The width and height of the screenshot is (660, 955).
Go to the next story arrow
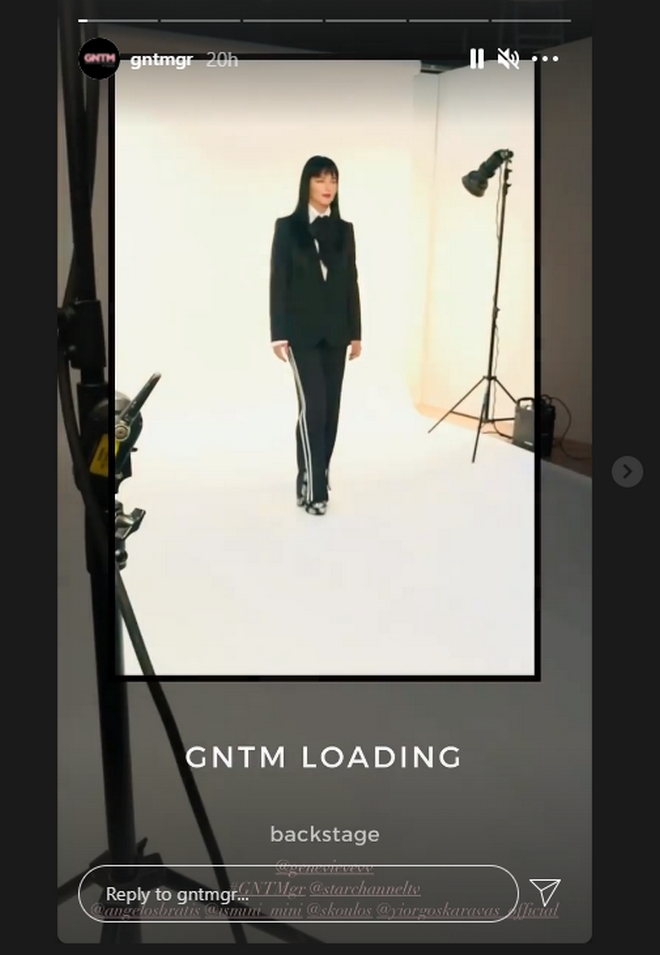pos(627,471)
